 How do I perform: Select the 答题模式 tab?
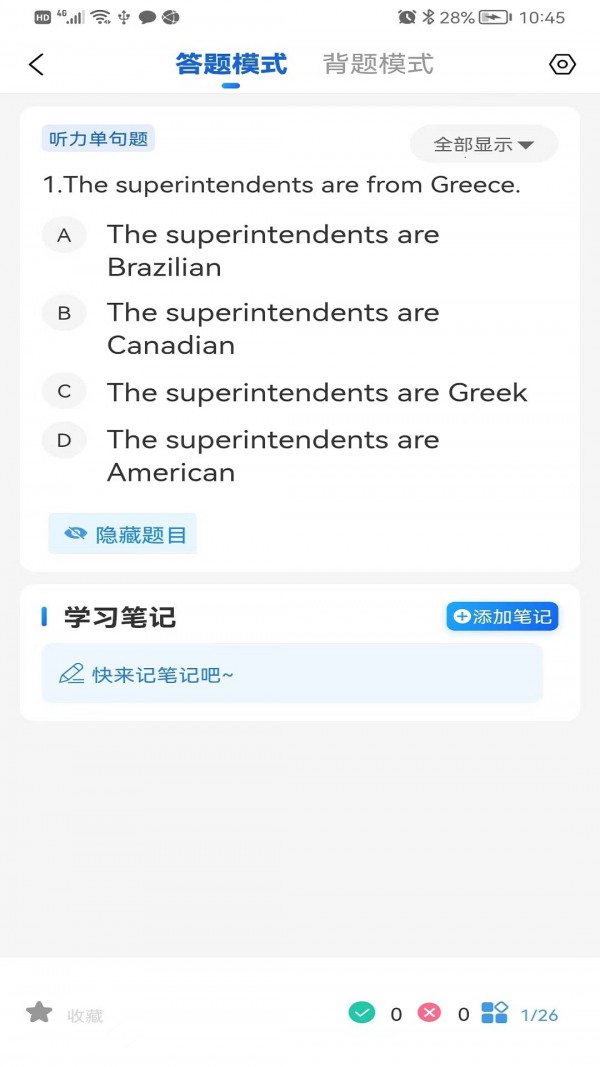(x=231, y=64)
